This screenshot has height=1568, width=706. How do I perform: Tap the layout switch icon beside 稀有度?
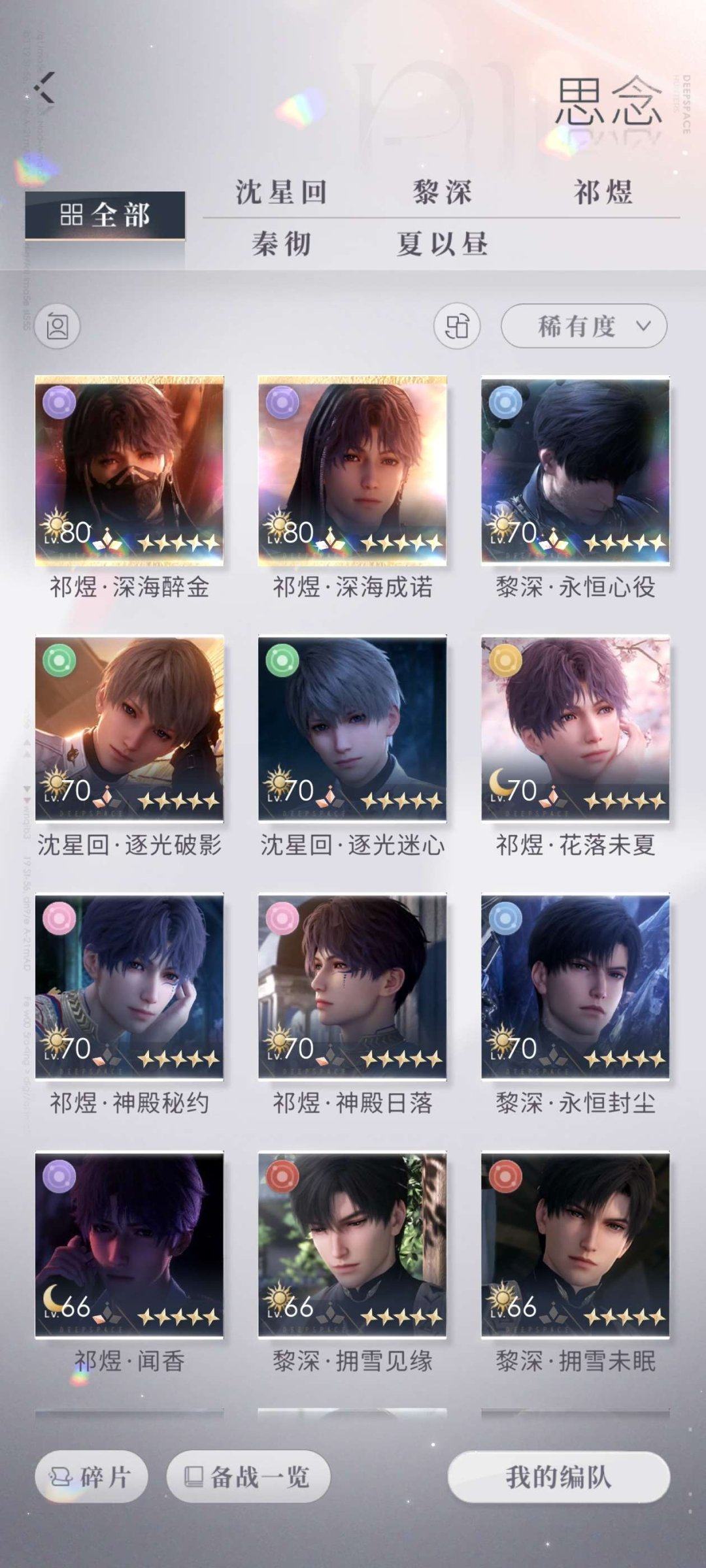pos(456,325)
